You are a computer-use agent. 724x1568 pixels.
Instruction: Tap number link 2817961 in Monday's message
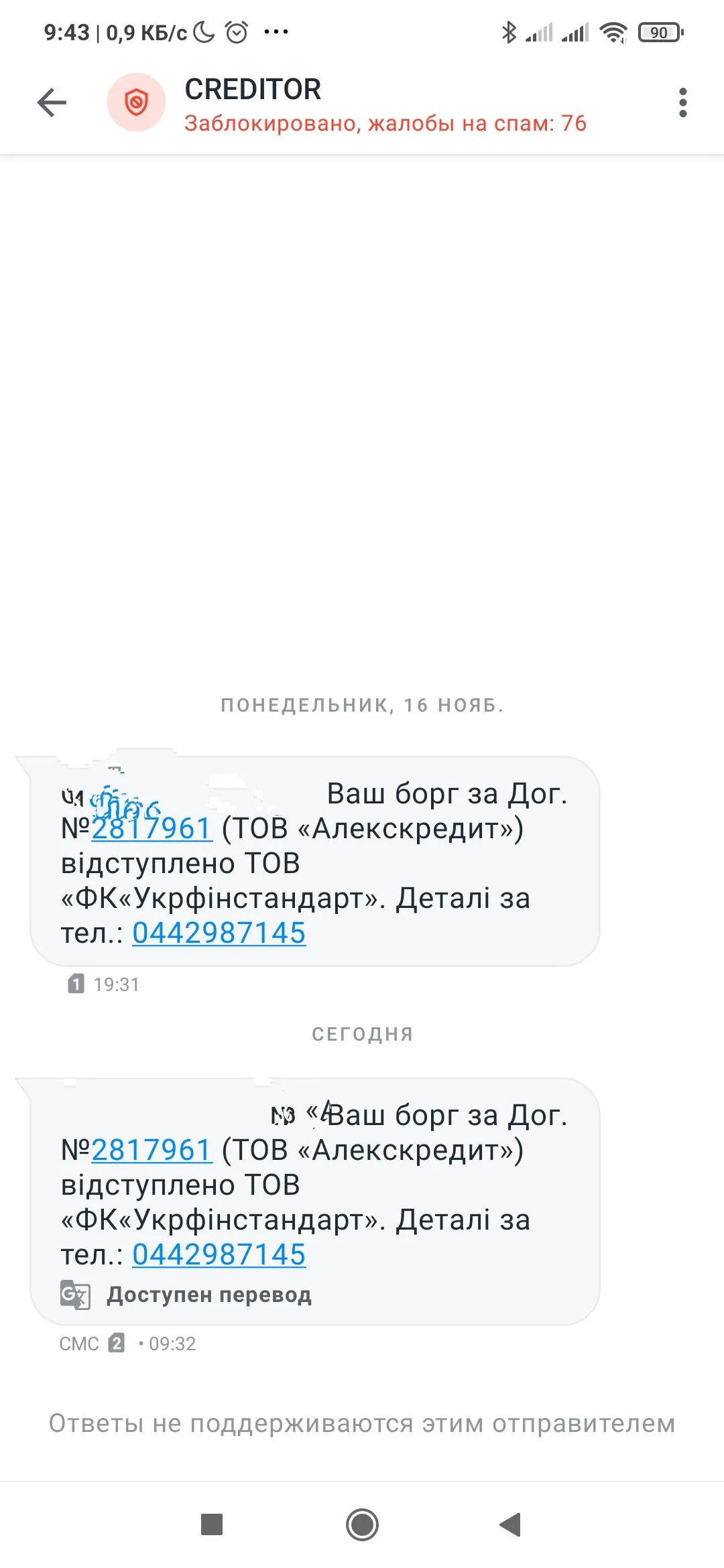(x=152, y=828)
